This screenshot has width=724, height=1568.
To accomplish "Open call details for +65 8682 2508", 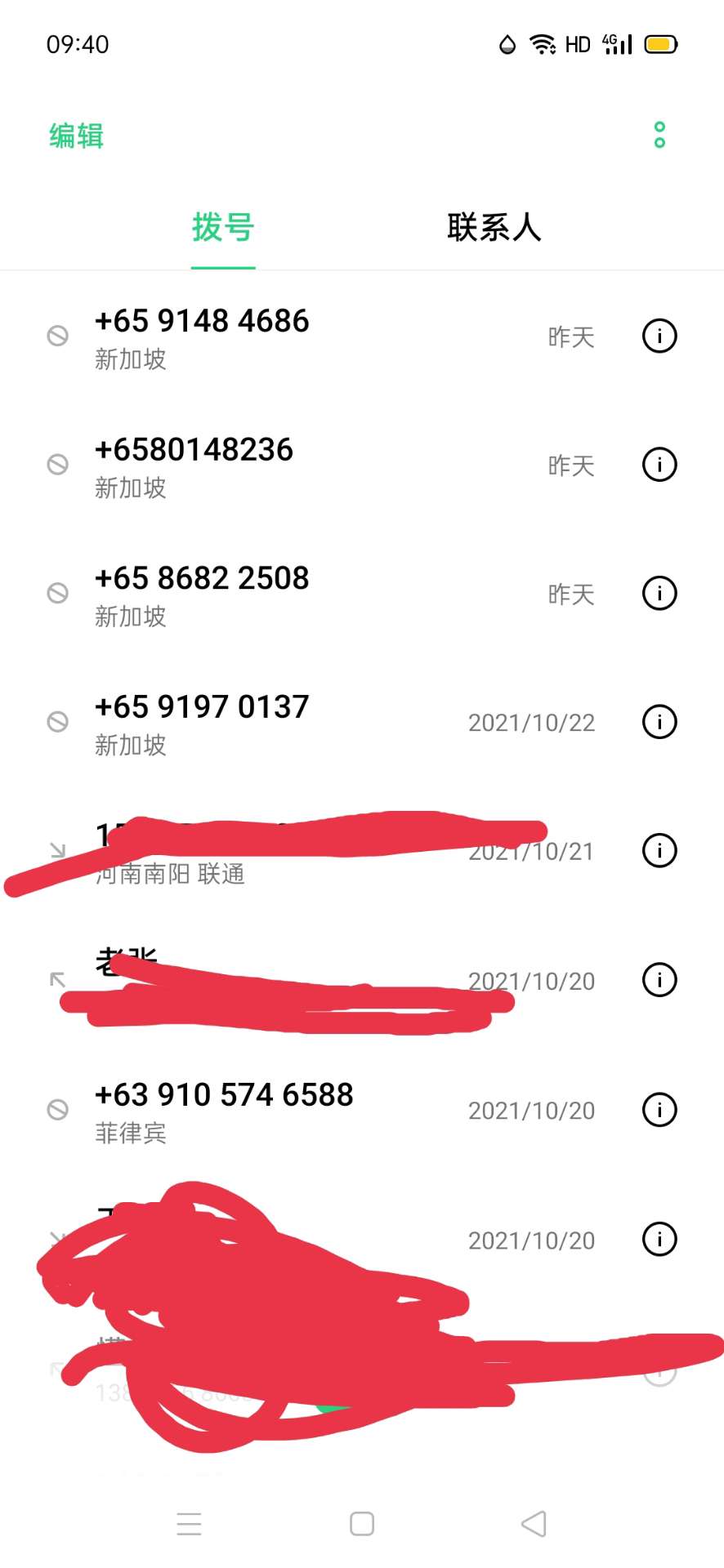I will 659,594.
